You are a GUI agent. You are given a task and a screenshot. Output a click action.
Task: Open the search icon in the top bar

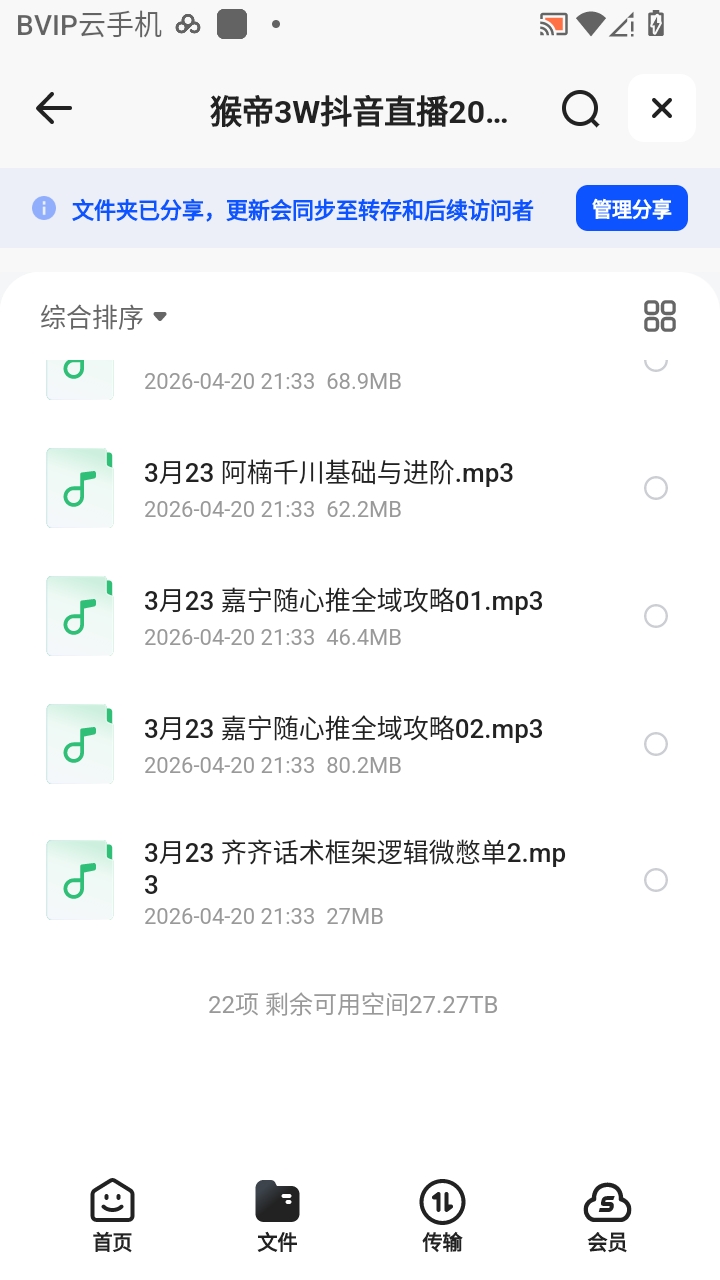click(x=580, y=108)
